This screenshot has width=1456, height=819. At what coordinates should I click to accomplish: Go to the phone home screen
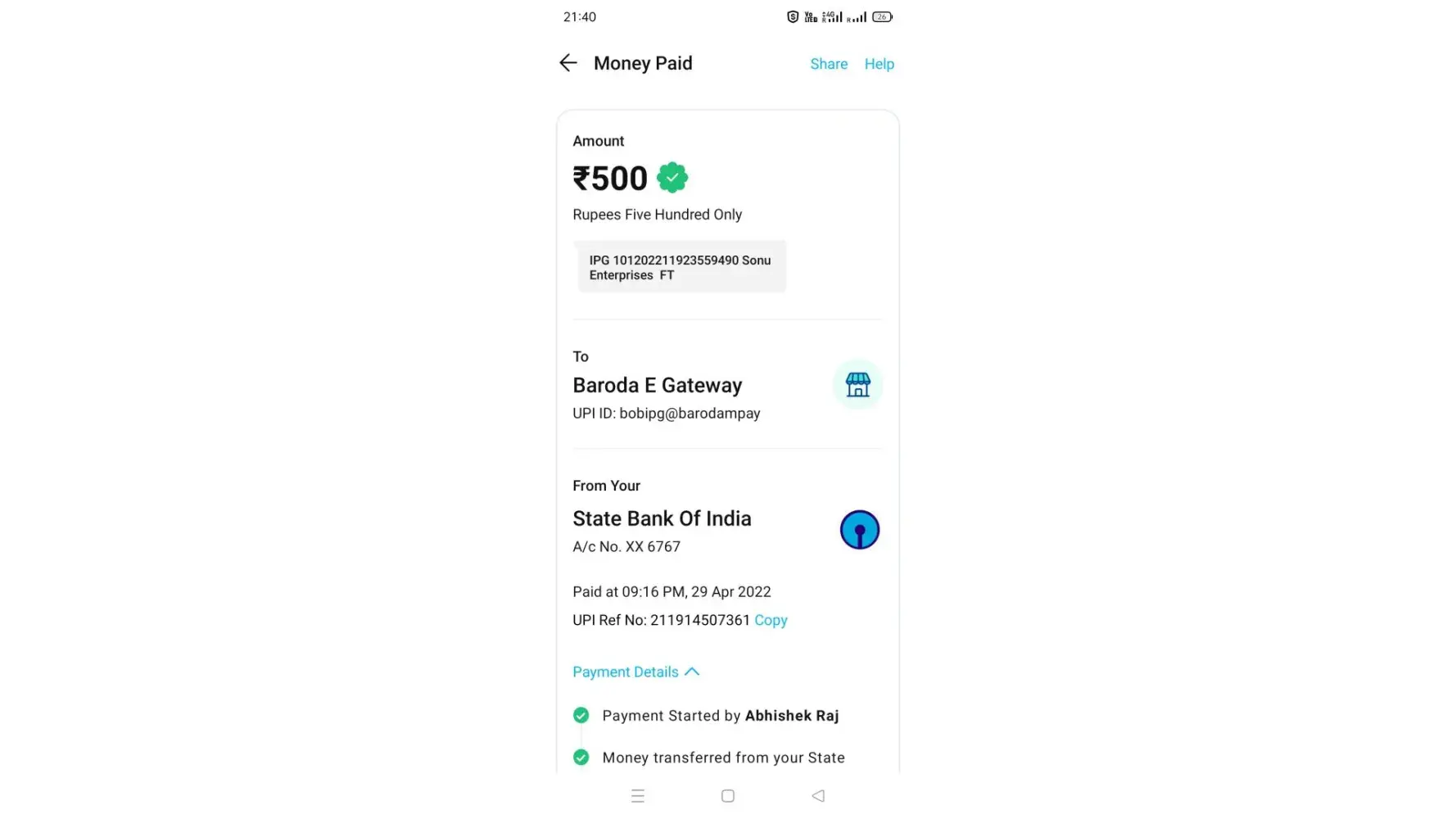click(727, 796)
